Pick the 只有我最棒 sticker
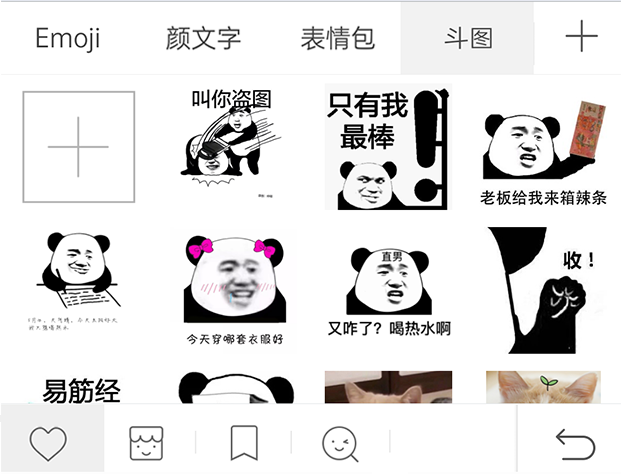This screenshot has width=621, height=474. pyautogui.click(x=388, y=147)
